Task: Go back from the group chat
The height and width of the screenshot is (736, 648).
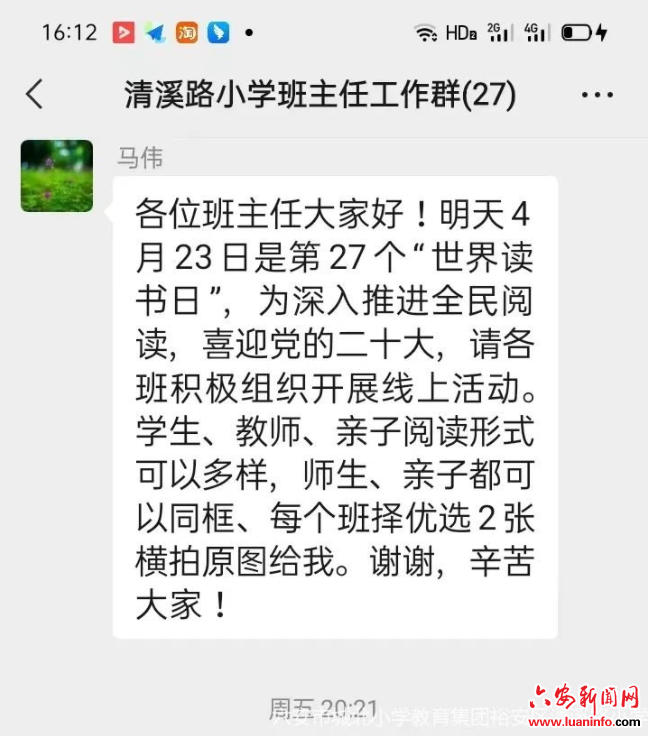Action: point(35,95)
